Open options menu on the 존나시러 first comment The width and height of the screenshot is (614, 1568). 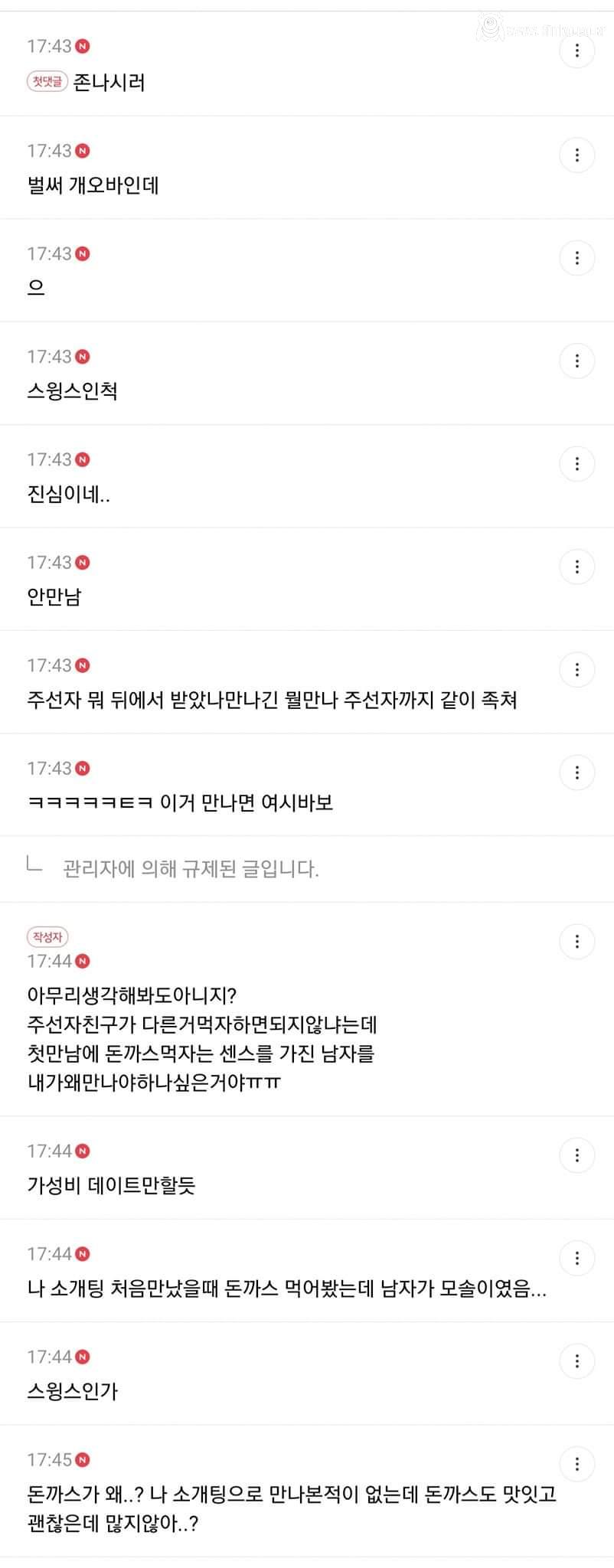[576, 51]
